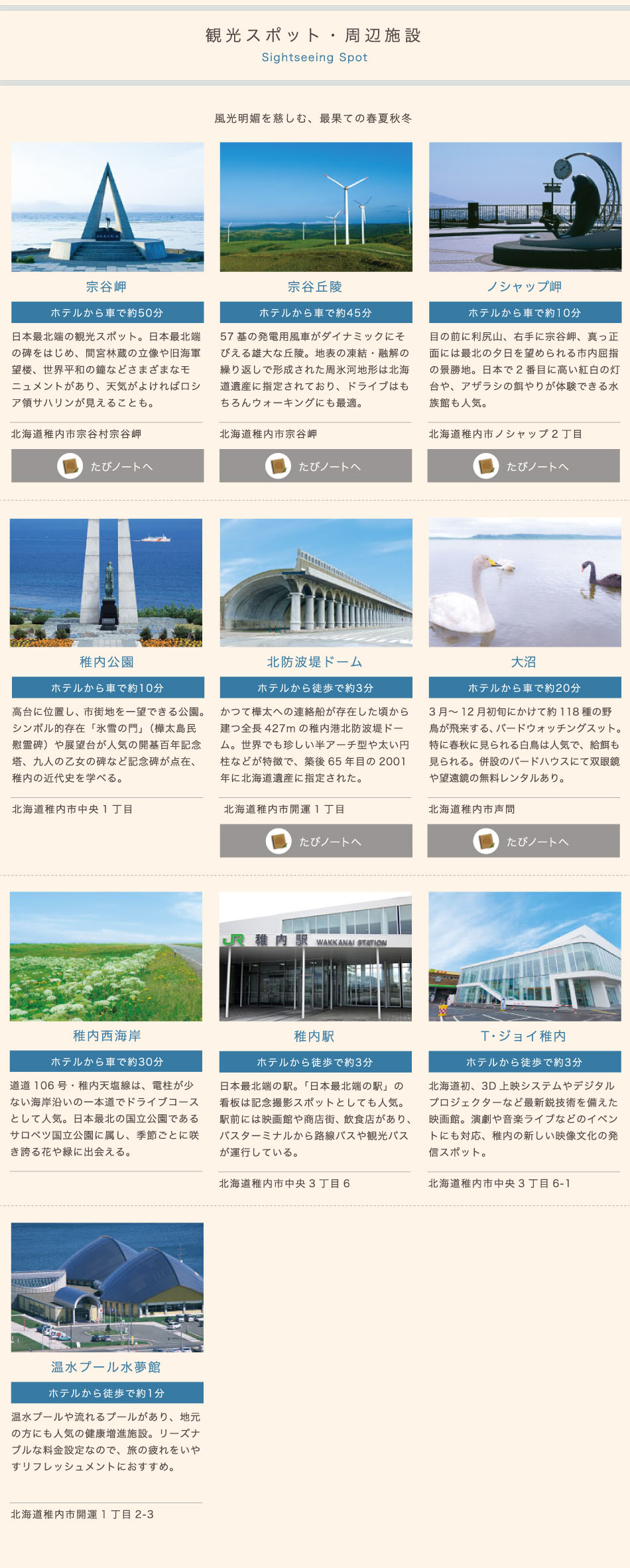The height and width of the screenshot is (1568, 630).
Task: Tap たびノートへ under ノシャップ岬
Action: point(523,466)
